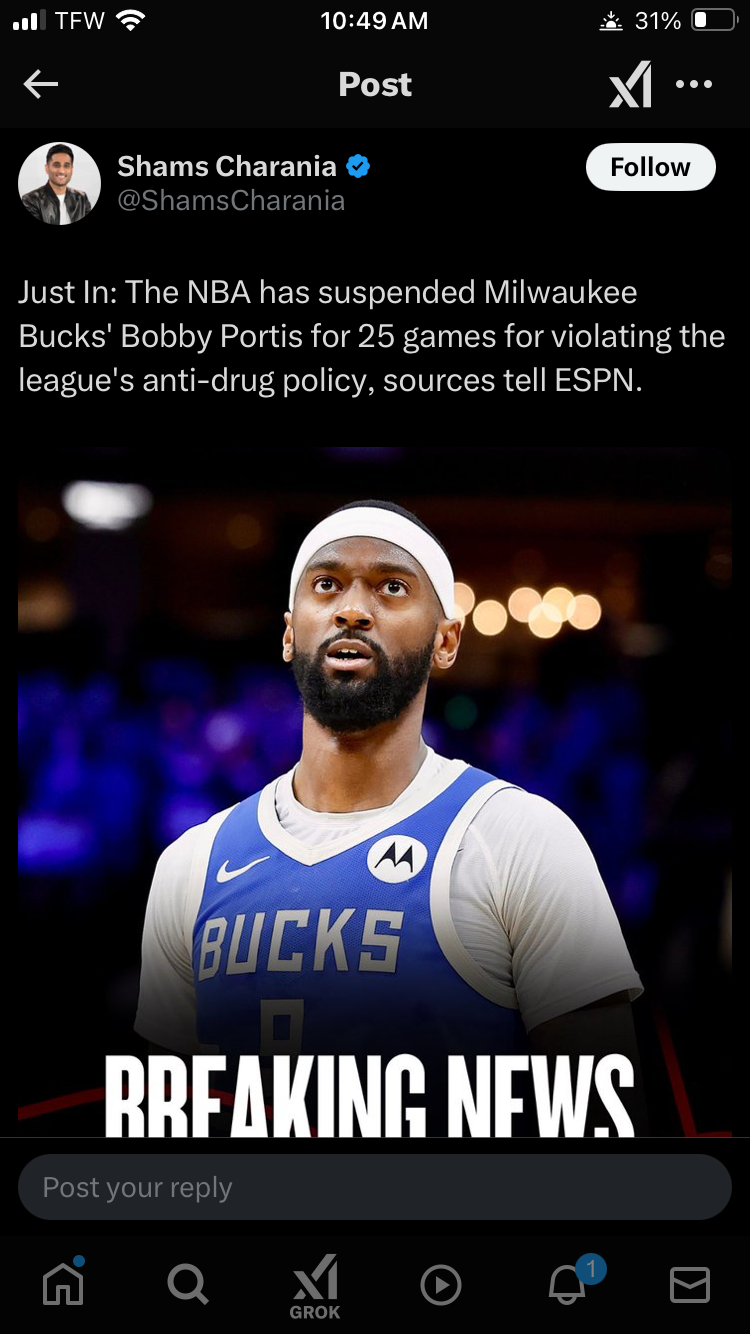The height and width of the screenshot is (1334, 750).
Task: Open the @ShamsCharania handle
Action: coord(231,201)
